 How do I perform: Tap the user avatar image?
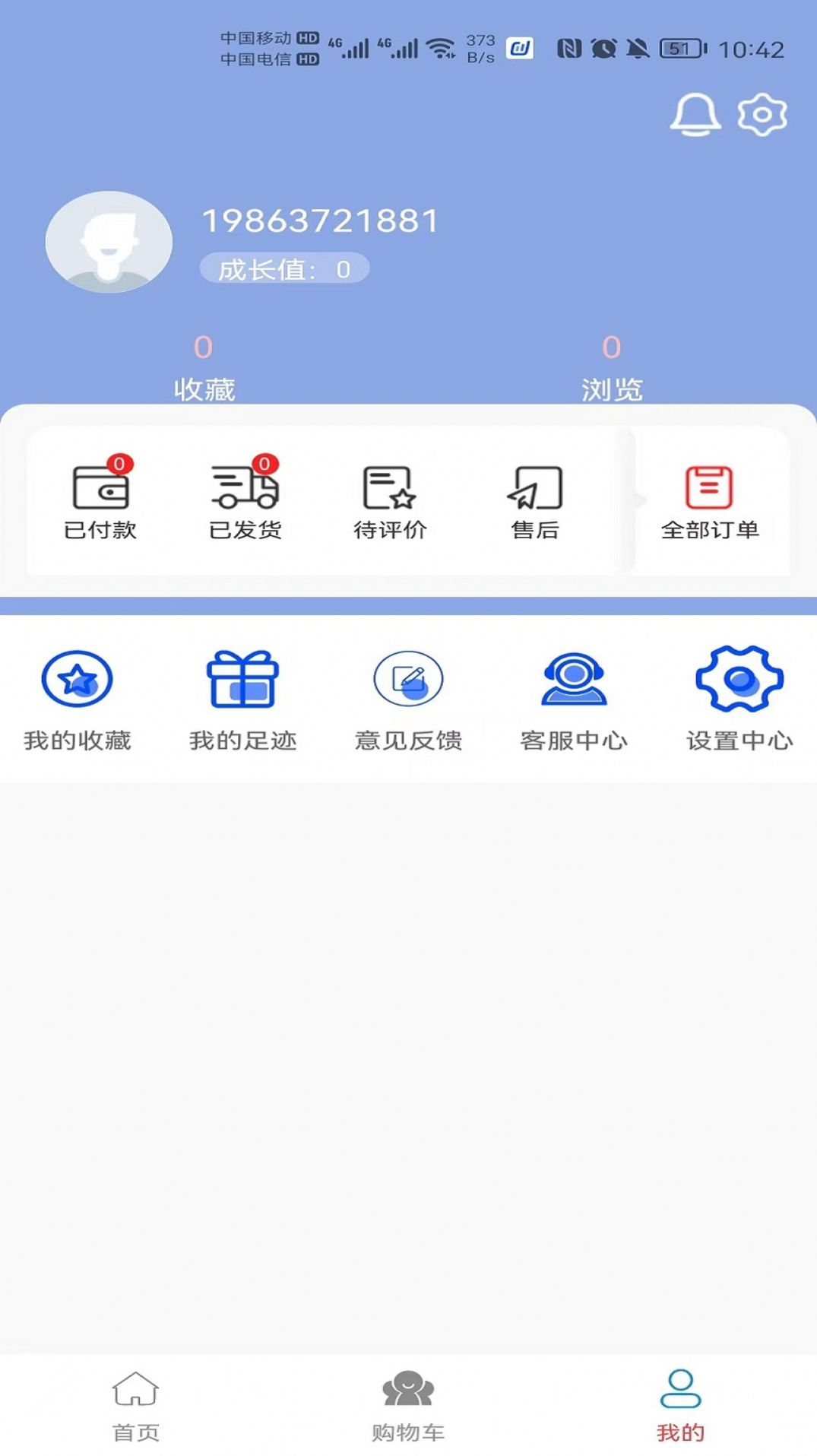(109, 241)
